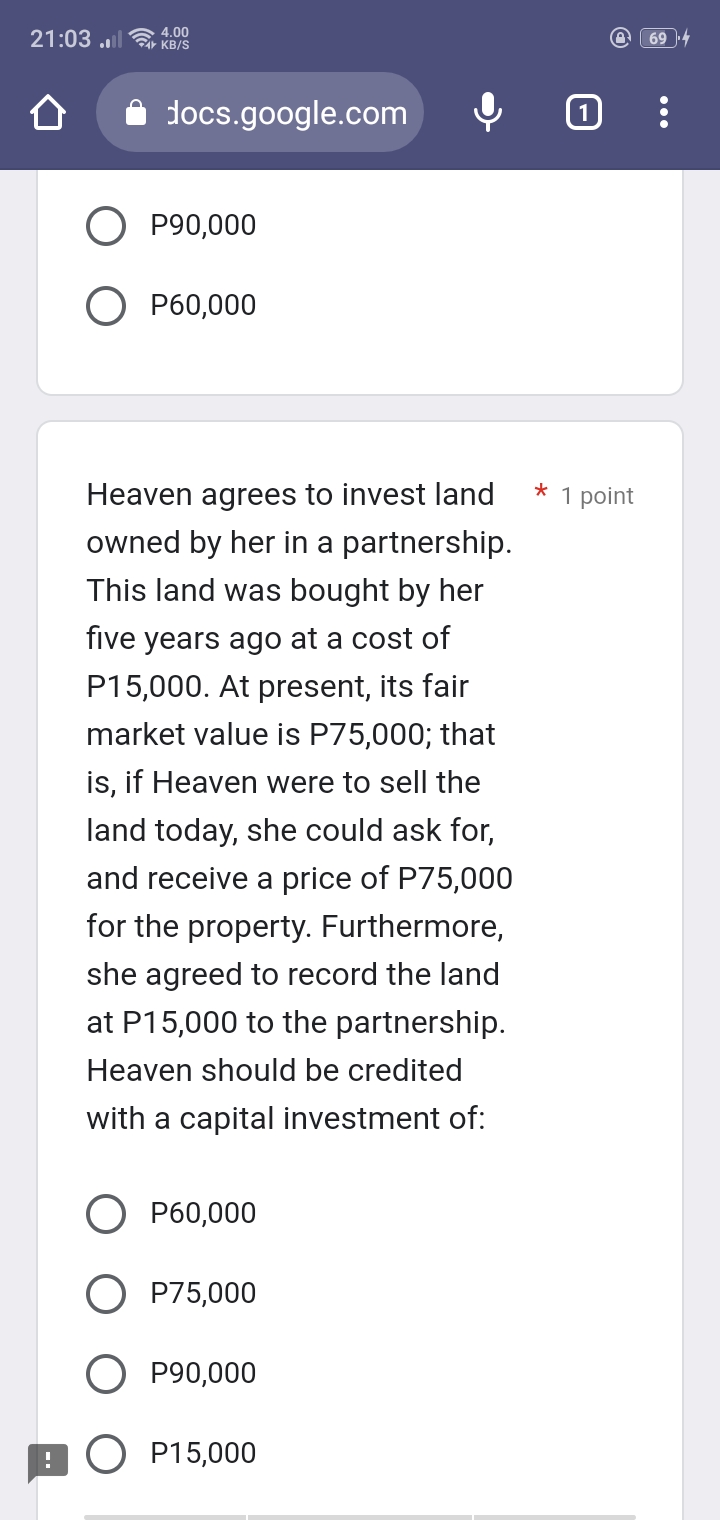
Task: Select P90,000 in the Heaven land question
Action: [x=106, y=1373]
